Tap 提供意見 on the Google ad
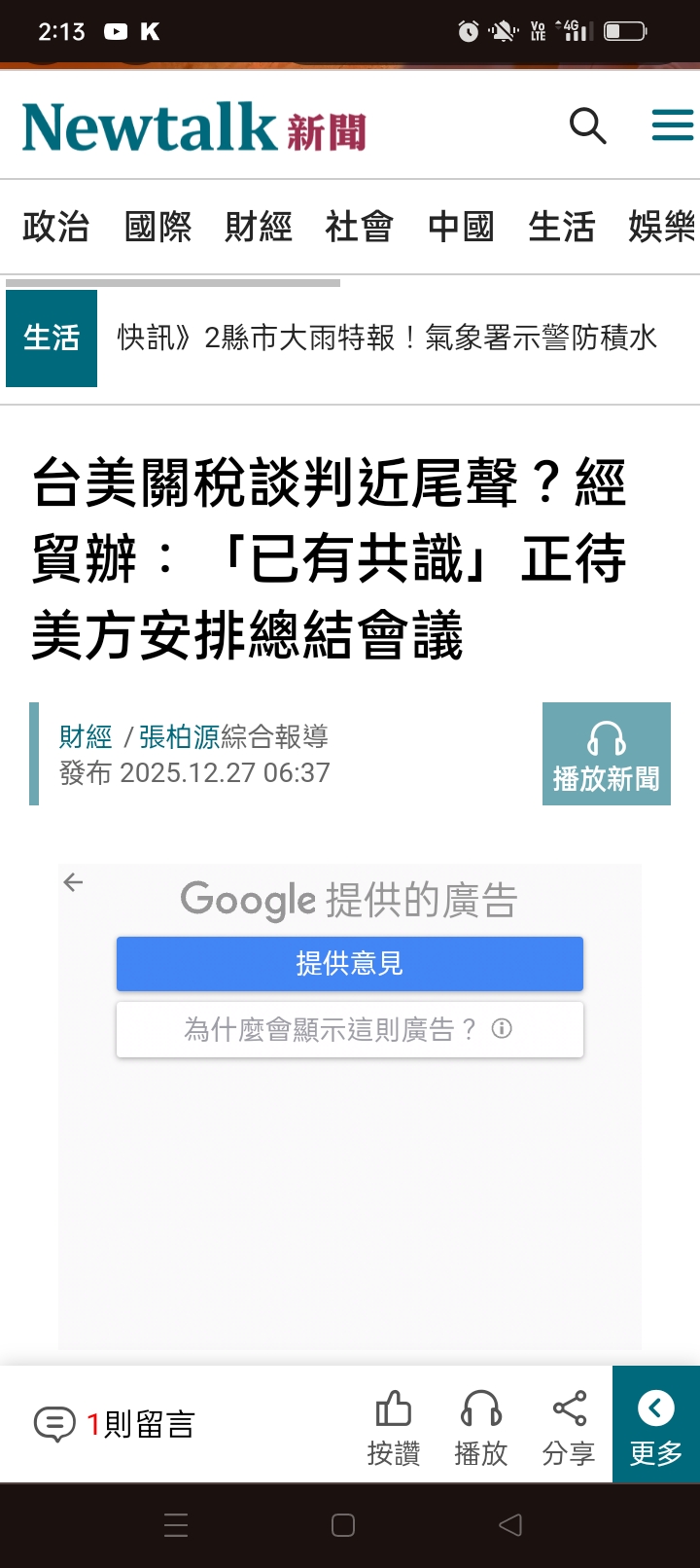The height and width of the screenshot is (1568, 700). pos(350,964)
